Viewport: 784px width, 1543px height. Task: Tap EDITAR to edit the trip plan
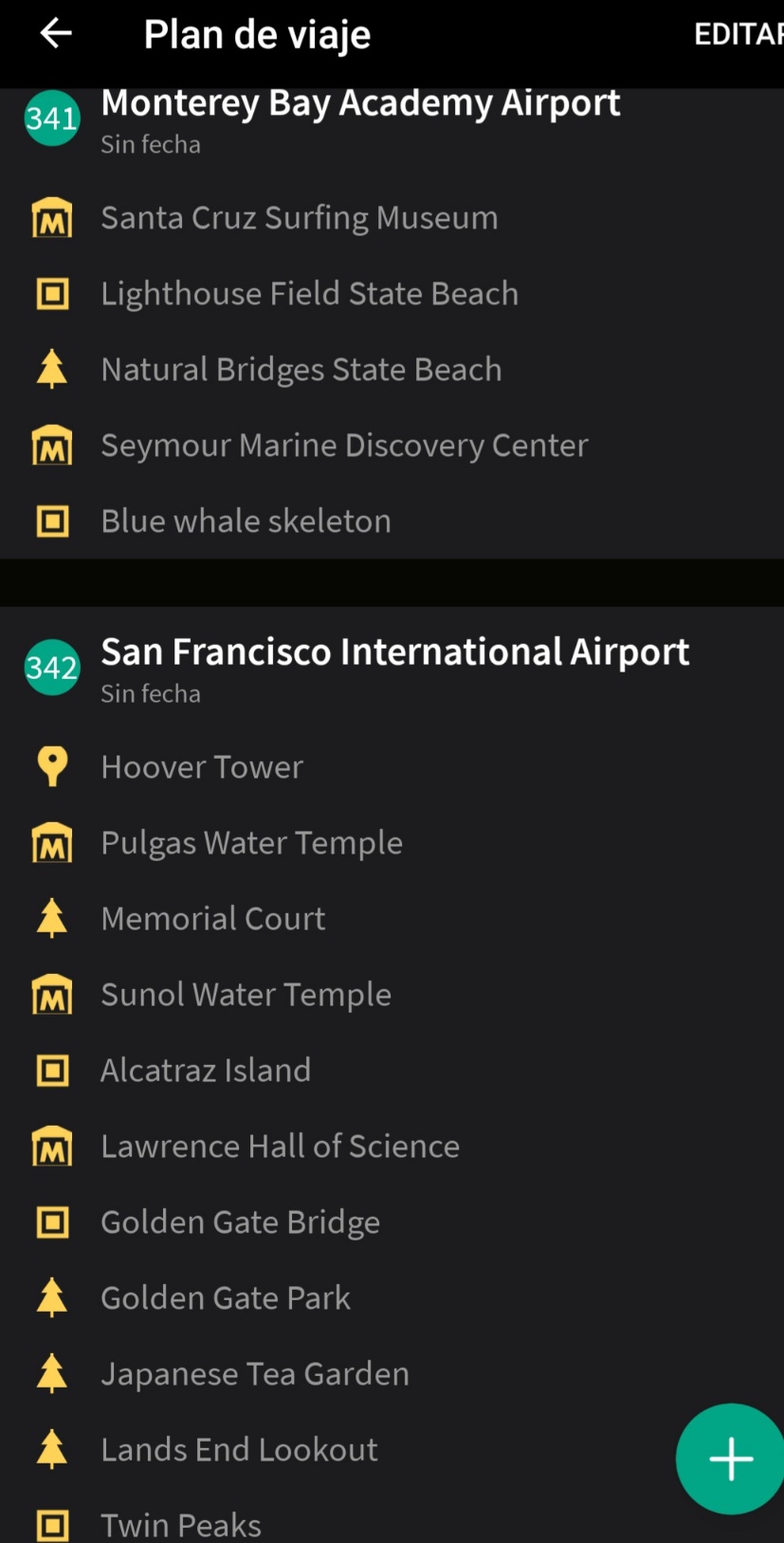[x=738, y=35]
